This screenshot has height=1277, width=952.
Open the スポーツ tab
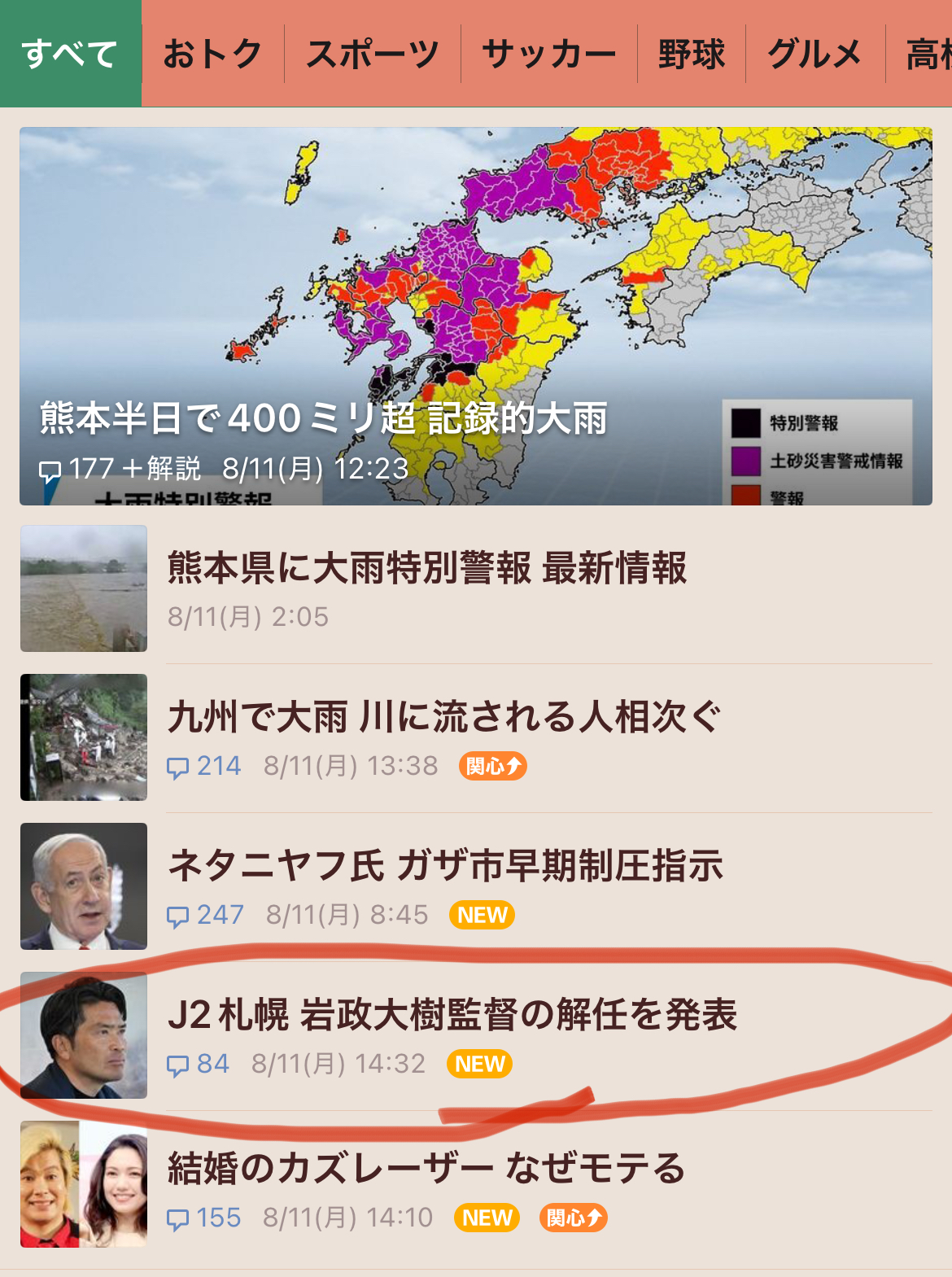(372, 54)
